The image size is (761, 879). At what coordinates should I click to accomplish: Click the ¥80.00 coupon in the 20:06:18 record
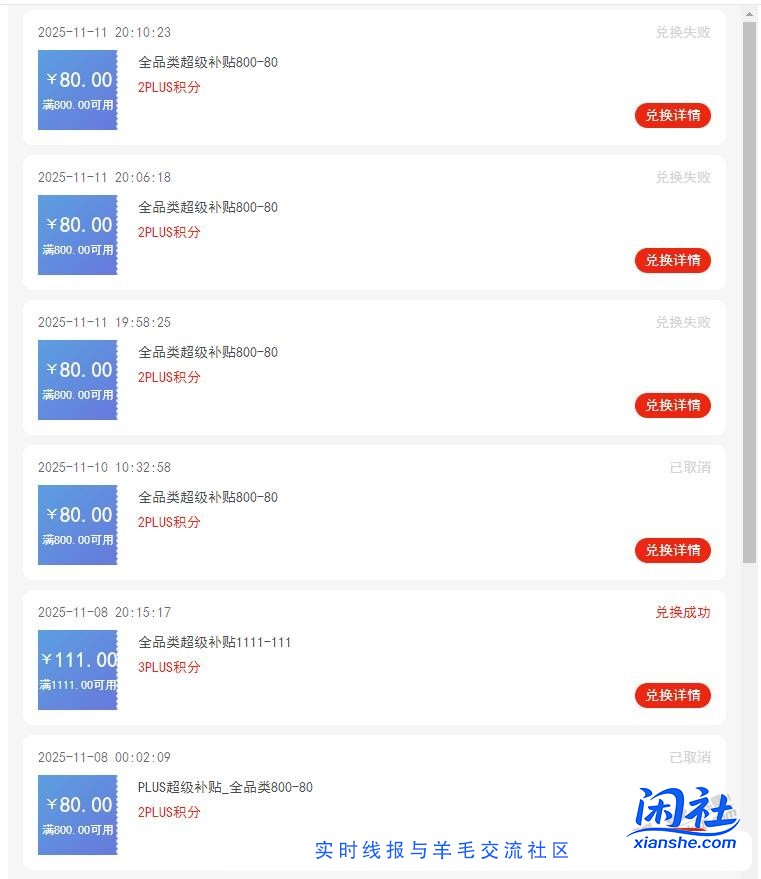pyautogui.click(x=77, y=235)
